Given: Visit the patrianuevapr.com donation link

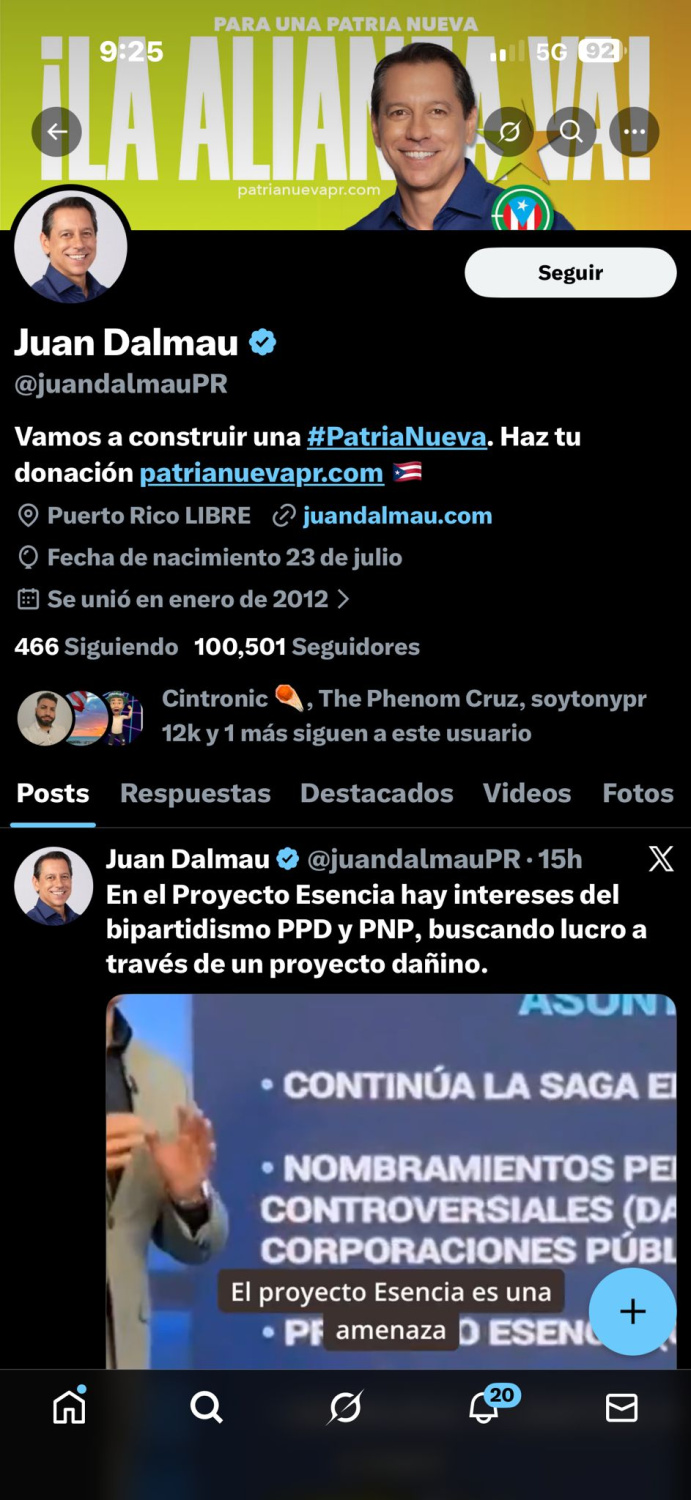Looking at the screenshot, I should [261, 473].
